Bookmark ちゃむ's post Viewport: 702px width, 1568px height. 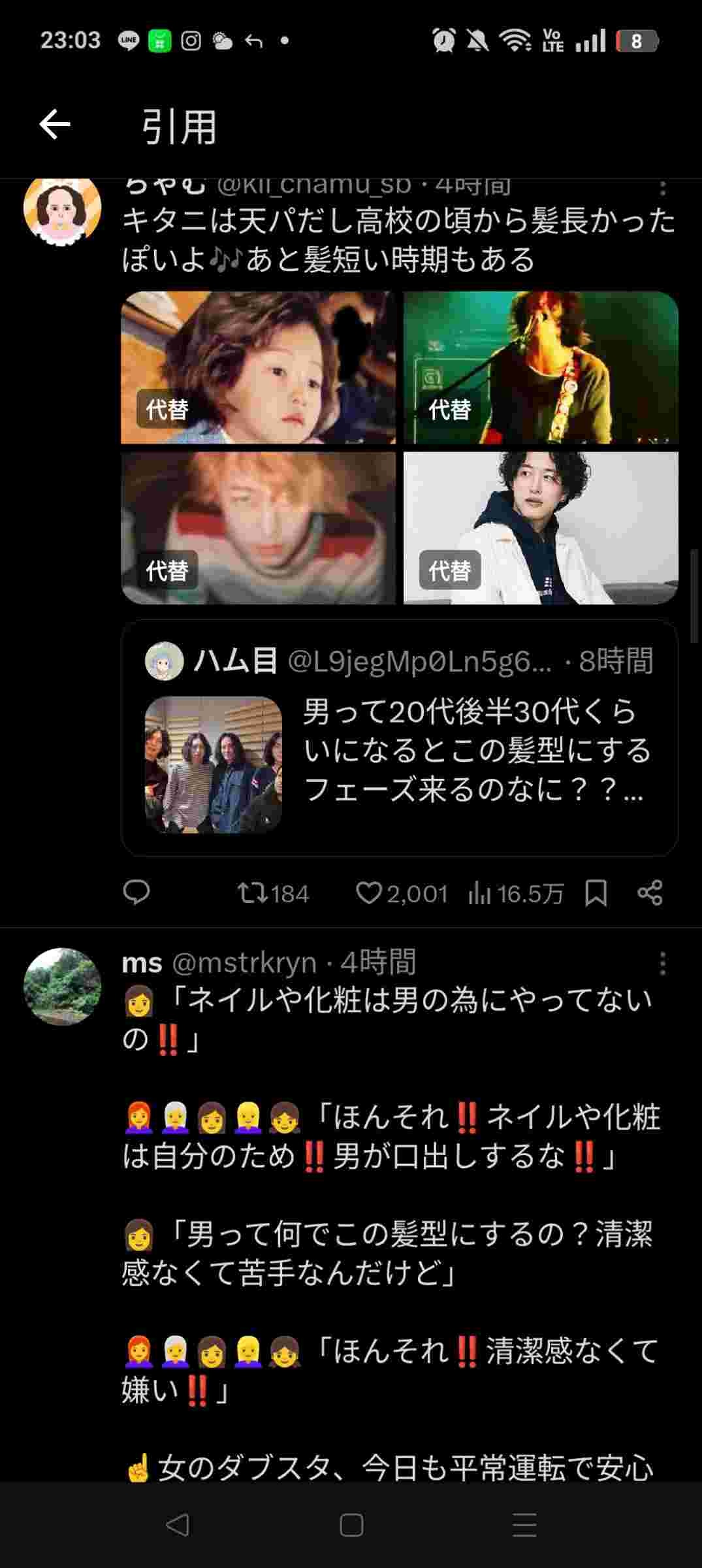tap(596, 893)
